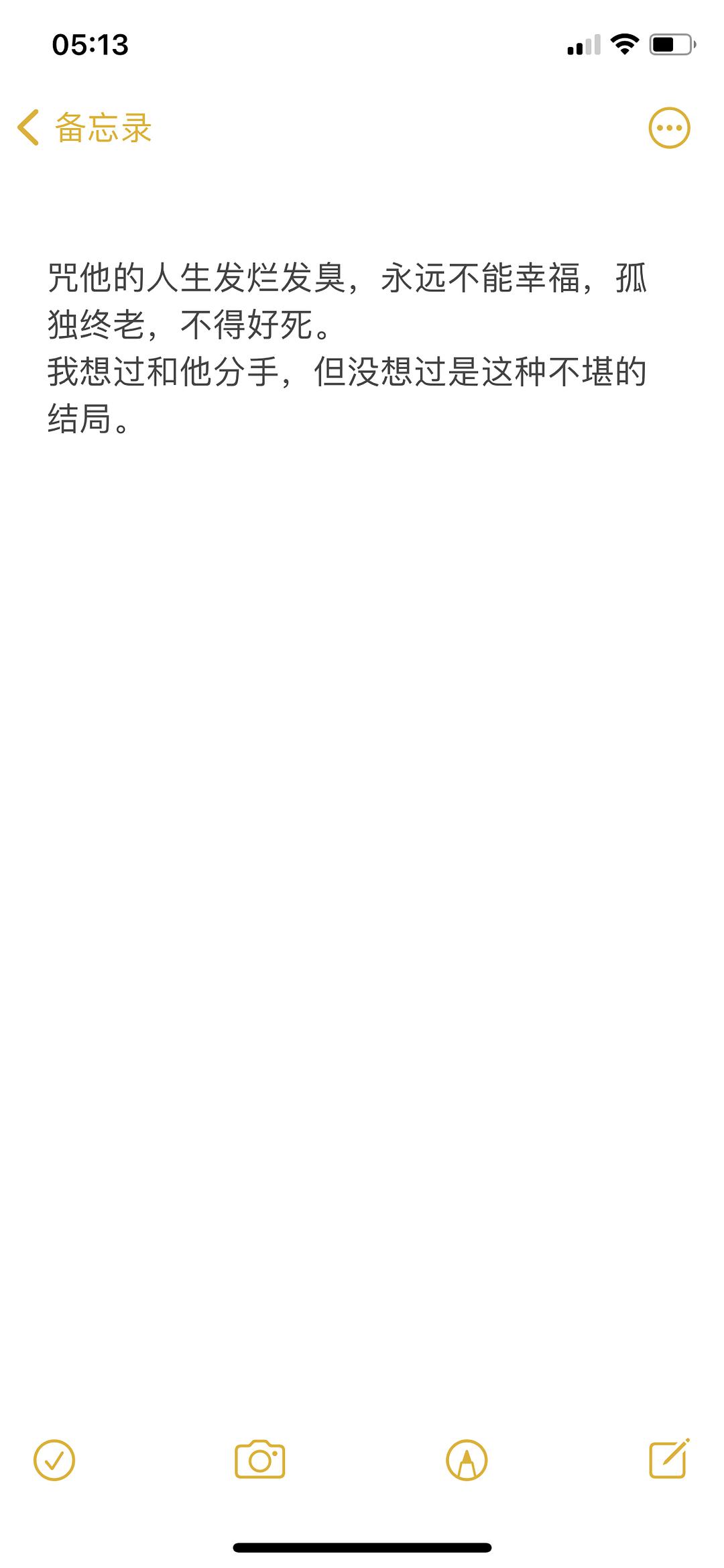Open the markup pen tool

[467, 1460]
